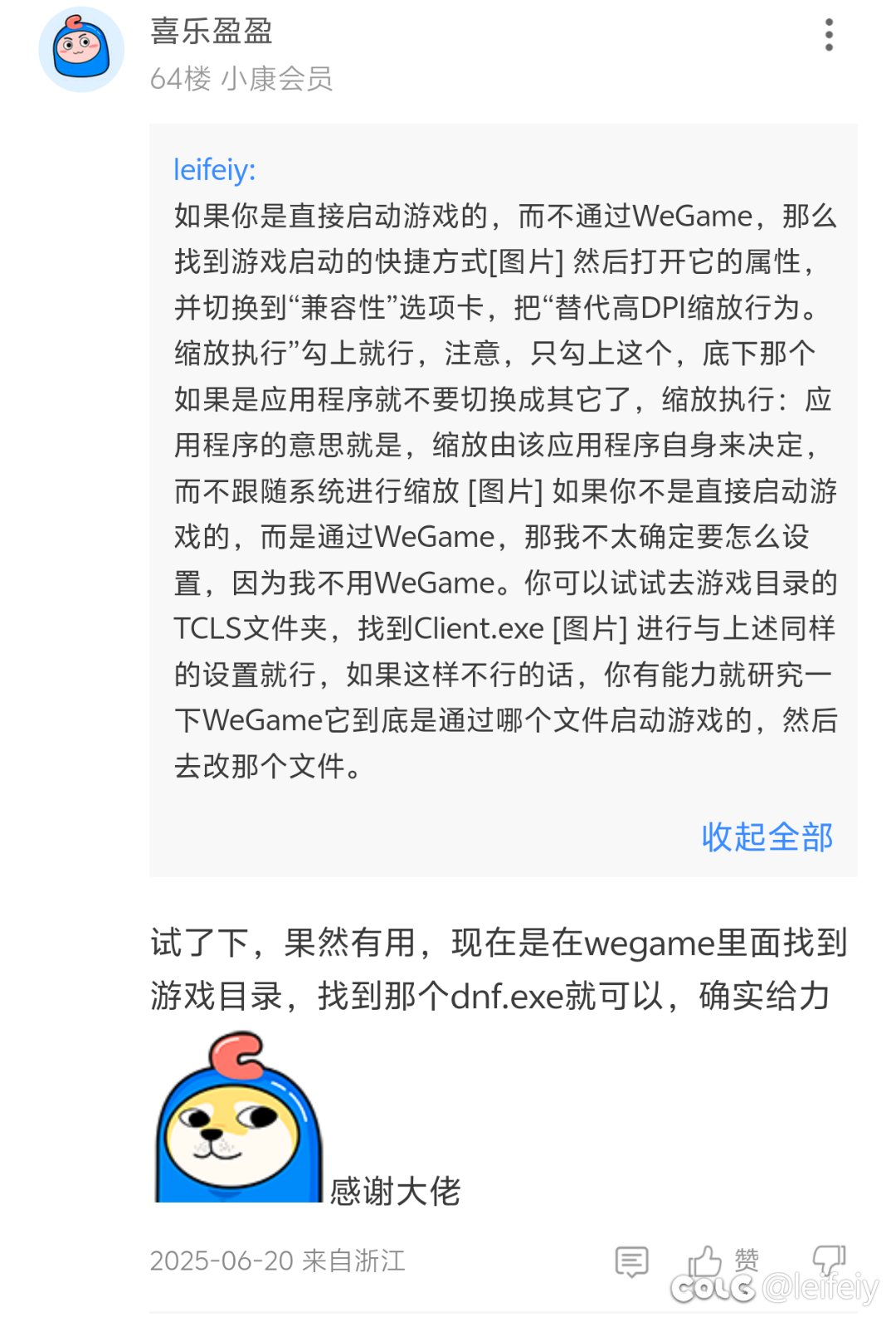Reply to this comment via the comment icon
Image resolution: width=896 pixels, height=1322 pixels.
click(x=631, y=1261)
